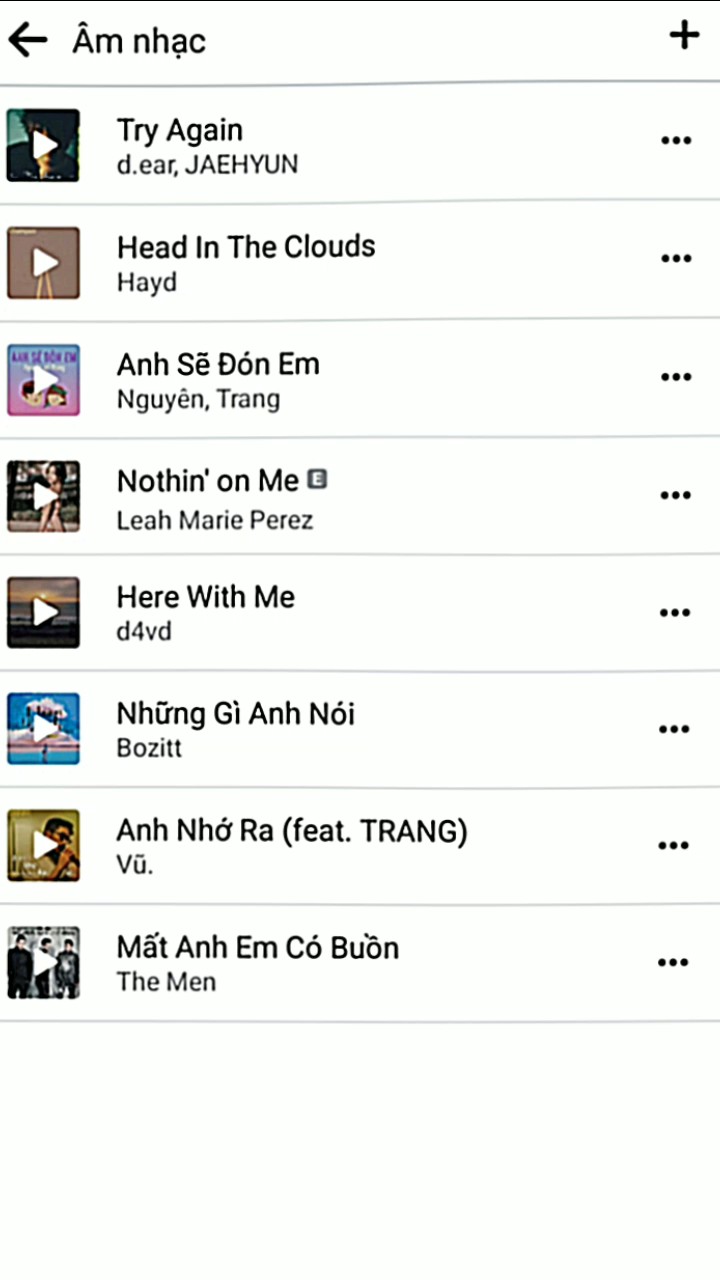Image resolution: width=720 pixels, height=1280 pixels.
Task: Play Những Gì Anh Nói by Bozitt
Action: pos(43,729)
